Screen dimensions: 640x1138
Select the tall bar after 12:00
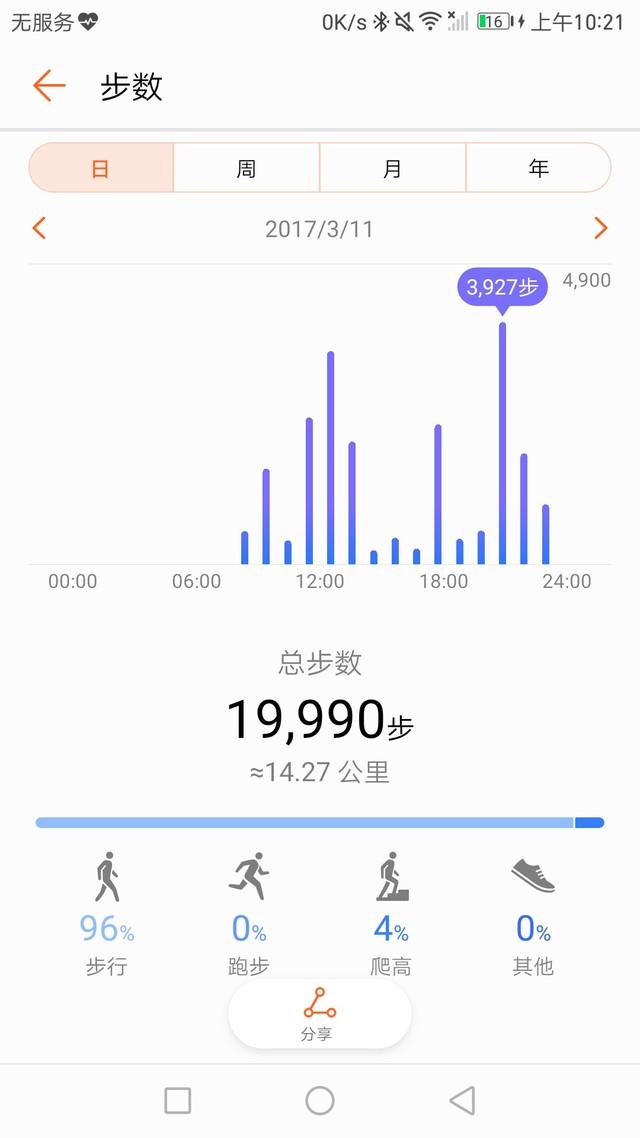[x=331, y=457]
